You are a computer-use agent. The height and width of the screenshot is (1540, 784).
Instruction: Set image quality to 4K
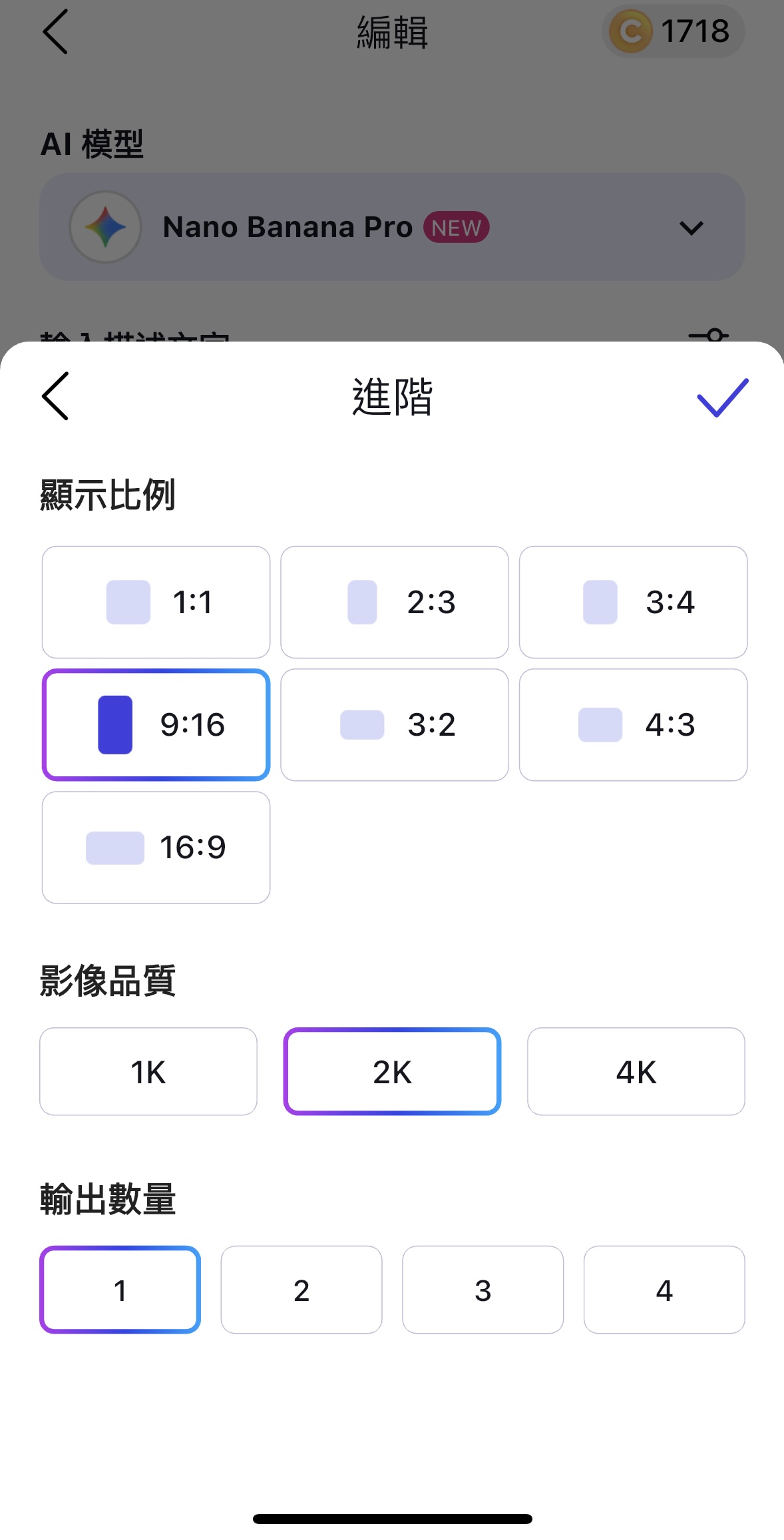pyautogui.click(x=636, y=1071)
